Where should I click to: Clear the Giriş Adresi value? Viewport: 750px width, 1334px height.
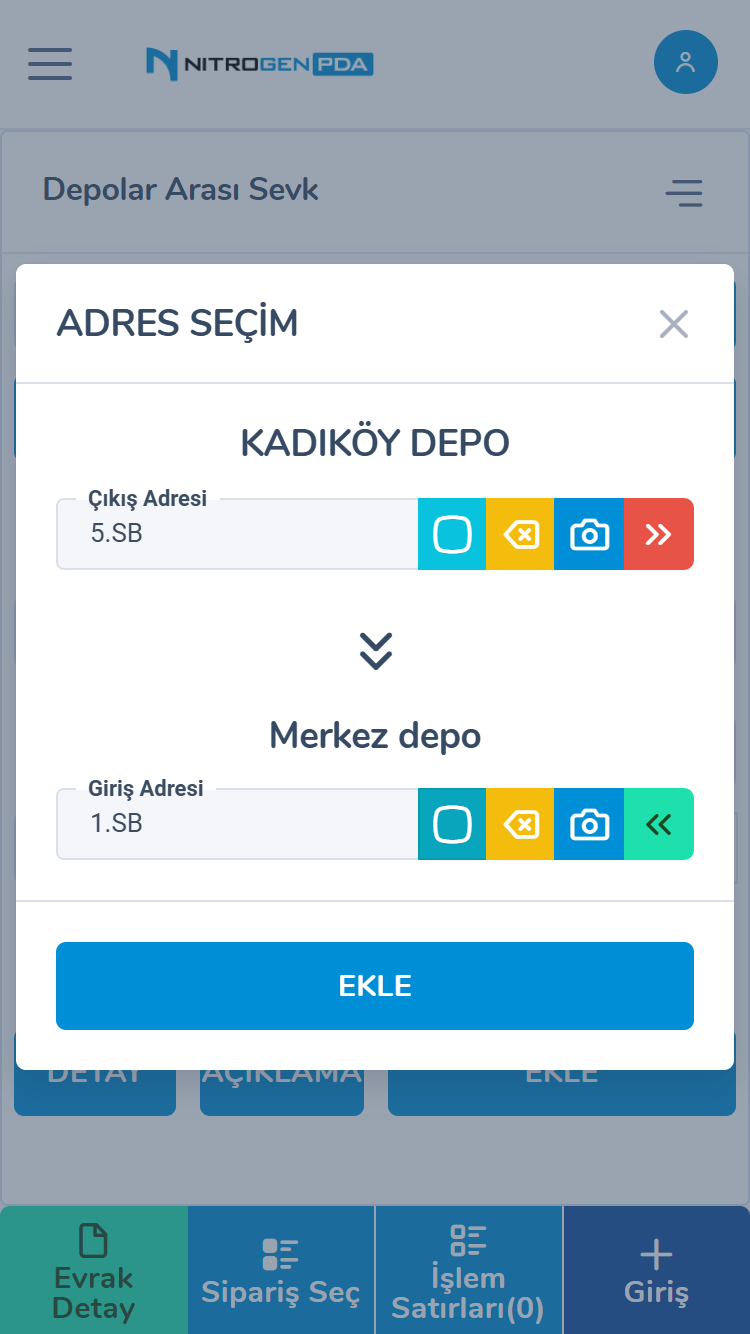tap(520, 824)
